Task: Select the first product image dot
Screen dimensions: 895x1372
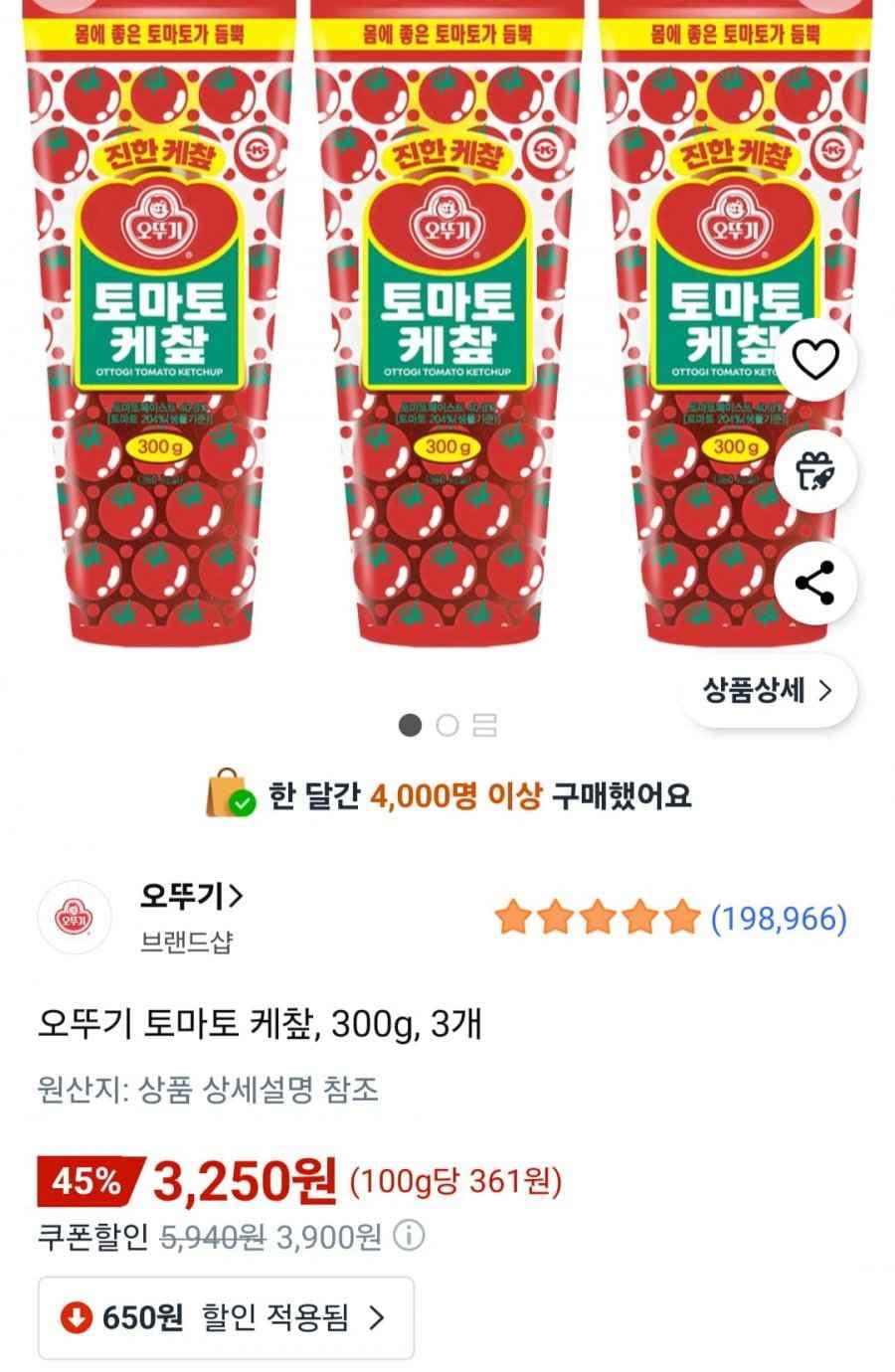Action: (x=411, y=727)
